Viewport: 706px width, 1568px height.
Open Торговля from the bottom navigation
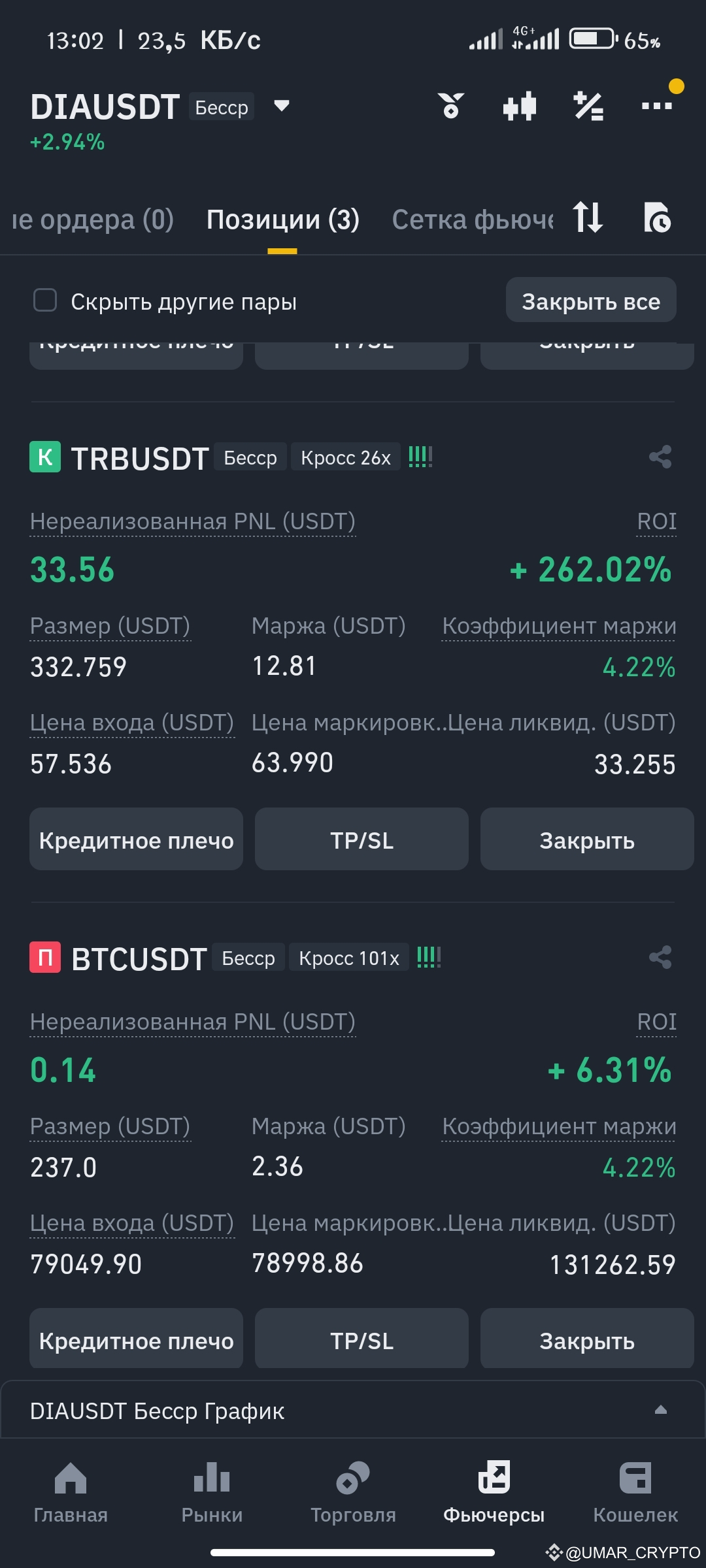[x=353, y=1496]
